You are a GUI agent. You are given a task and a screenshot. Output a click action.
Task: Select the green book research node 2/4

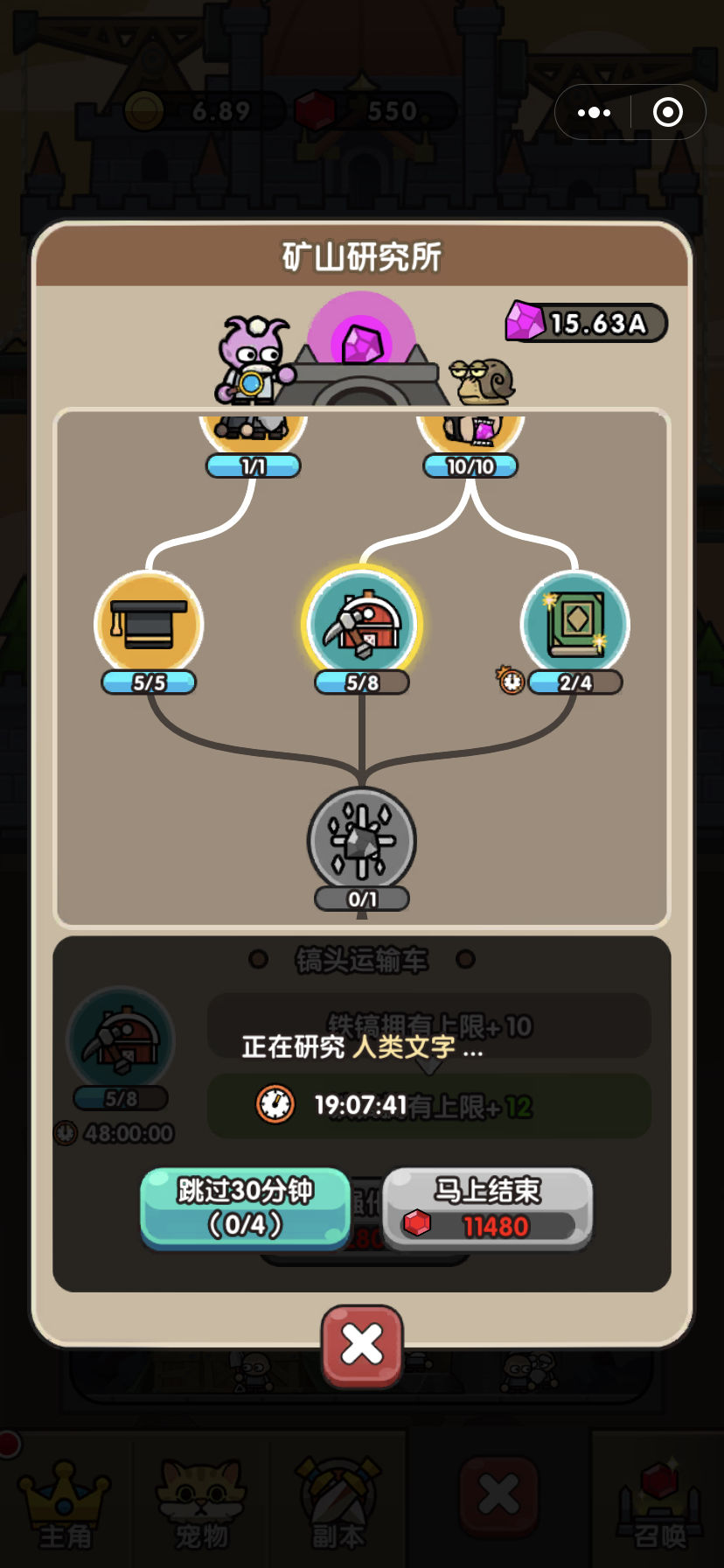tap(574, 624)
